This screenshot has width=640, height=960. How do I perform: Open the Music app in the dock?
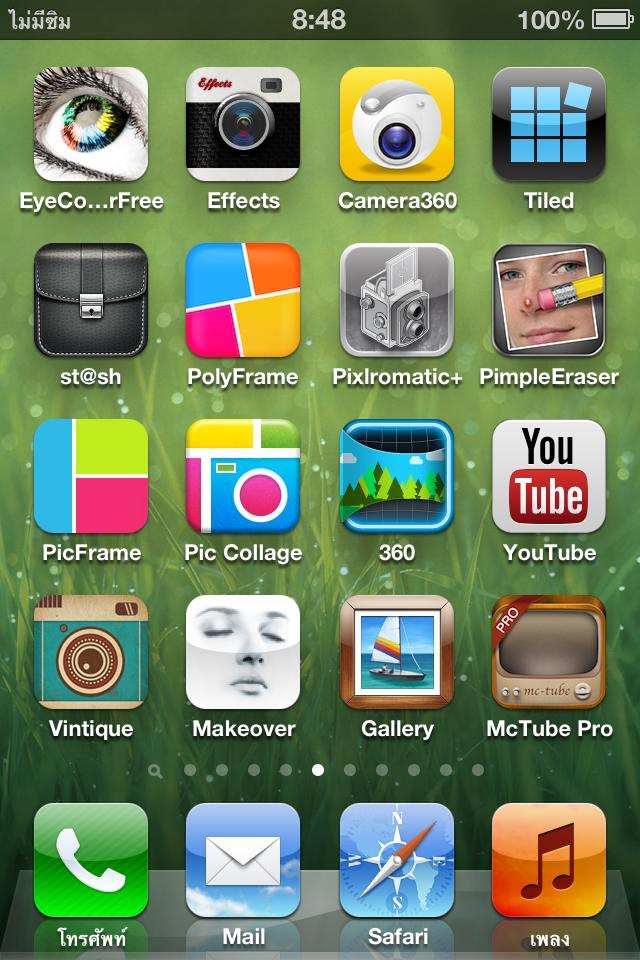click(549, 860)
